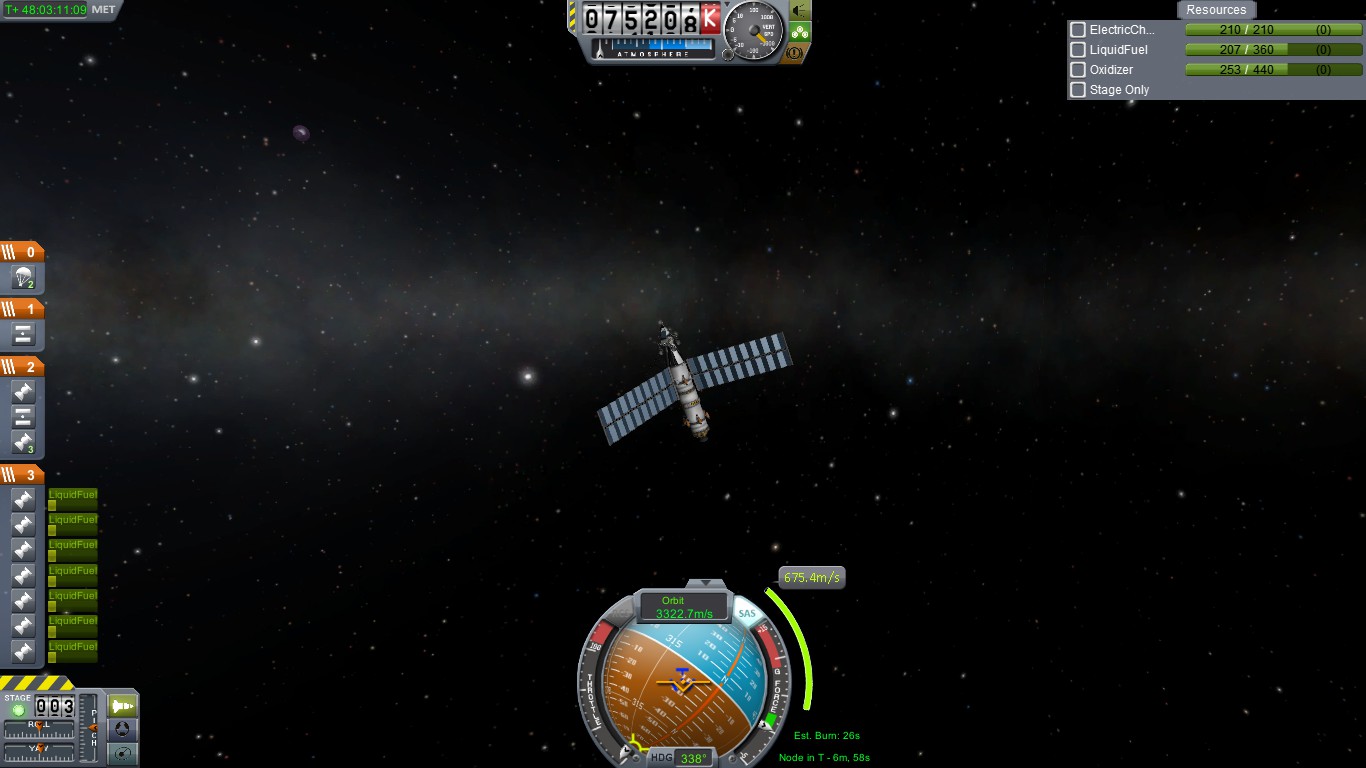
Task: Open the orbital map view
Action: click(122, 754)
